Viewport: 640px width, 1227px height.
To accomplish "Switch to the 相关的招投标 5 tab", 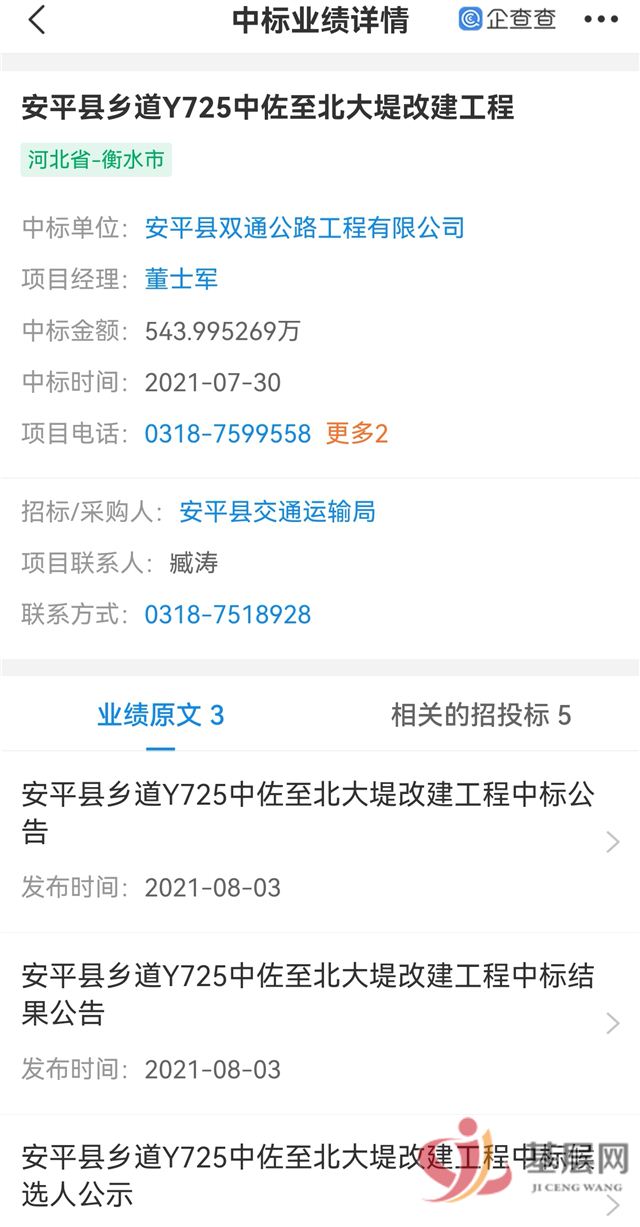I will (x=480, y=715).
